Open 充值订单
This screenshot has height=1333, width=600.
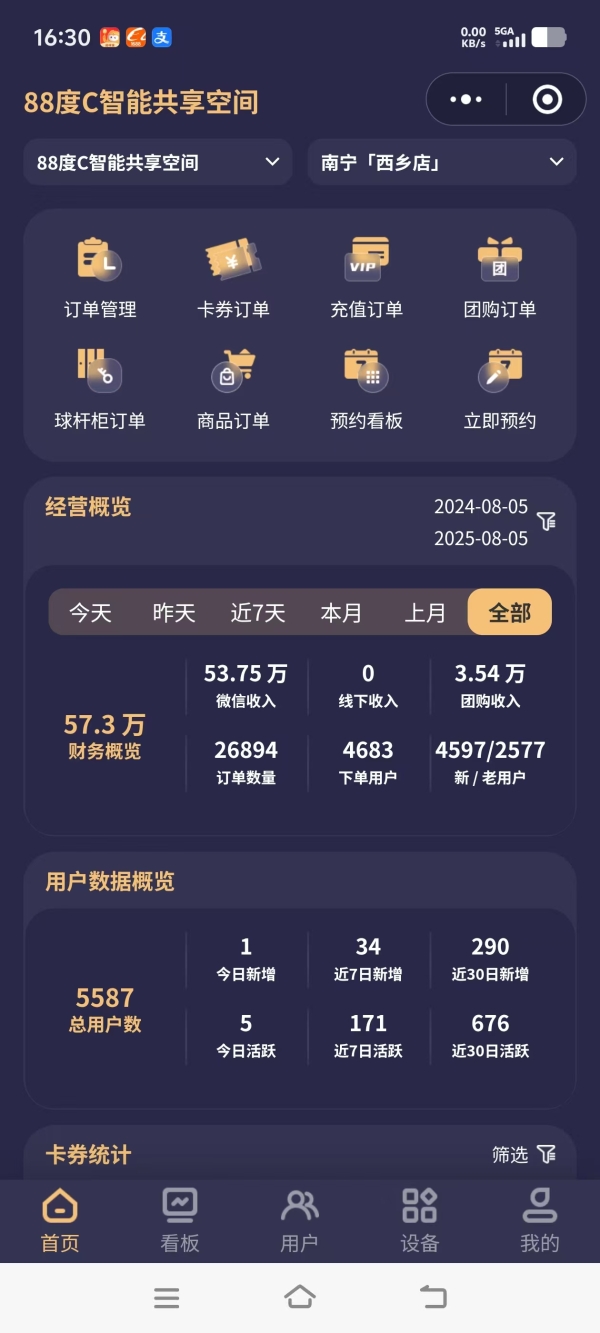(366, 278)
